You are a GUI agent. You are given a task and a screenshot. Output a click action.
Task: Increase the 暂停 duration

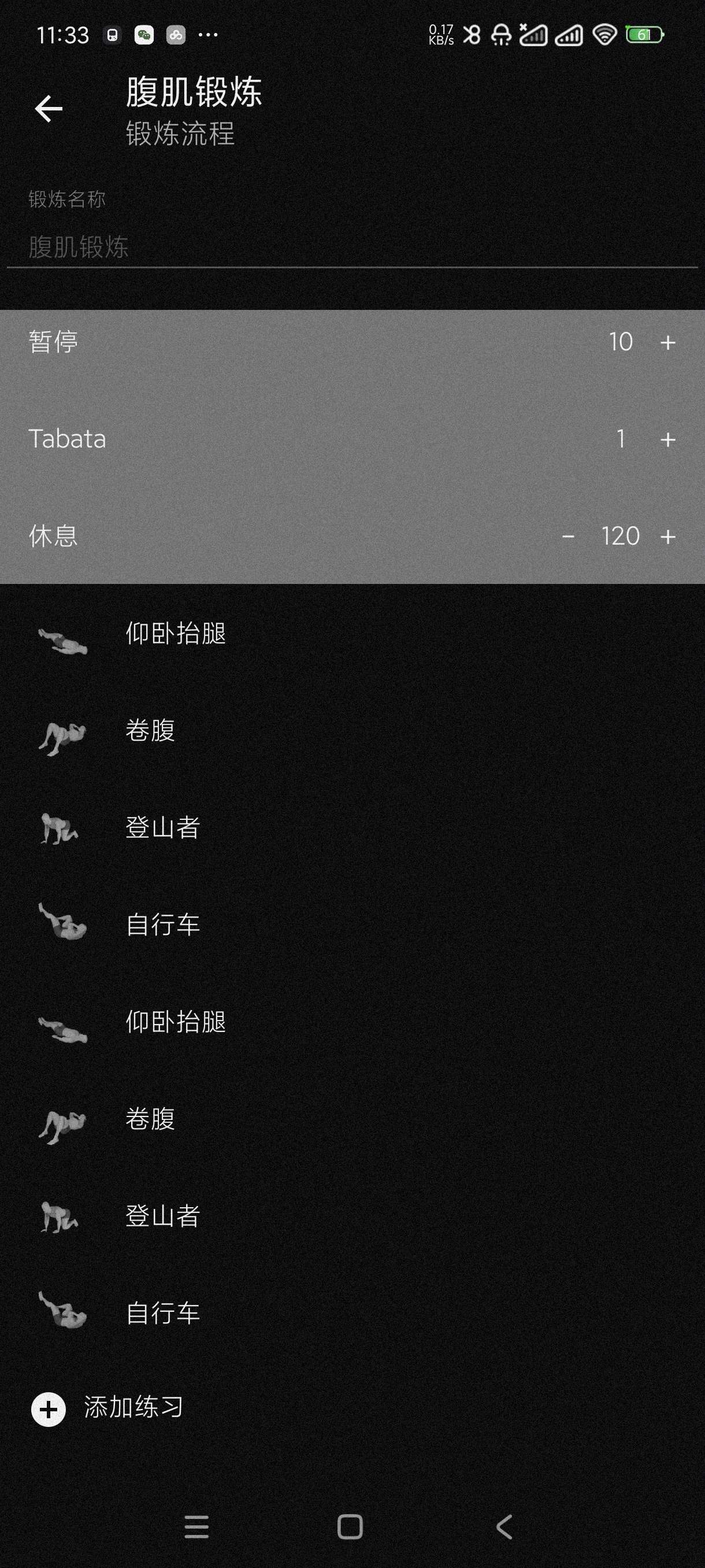coord(667,343)
